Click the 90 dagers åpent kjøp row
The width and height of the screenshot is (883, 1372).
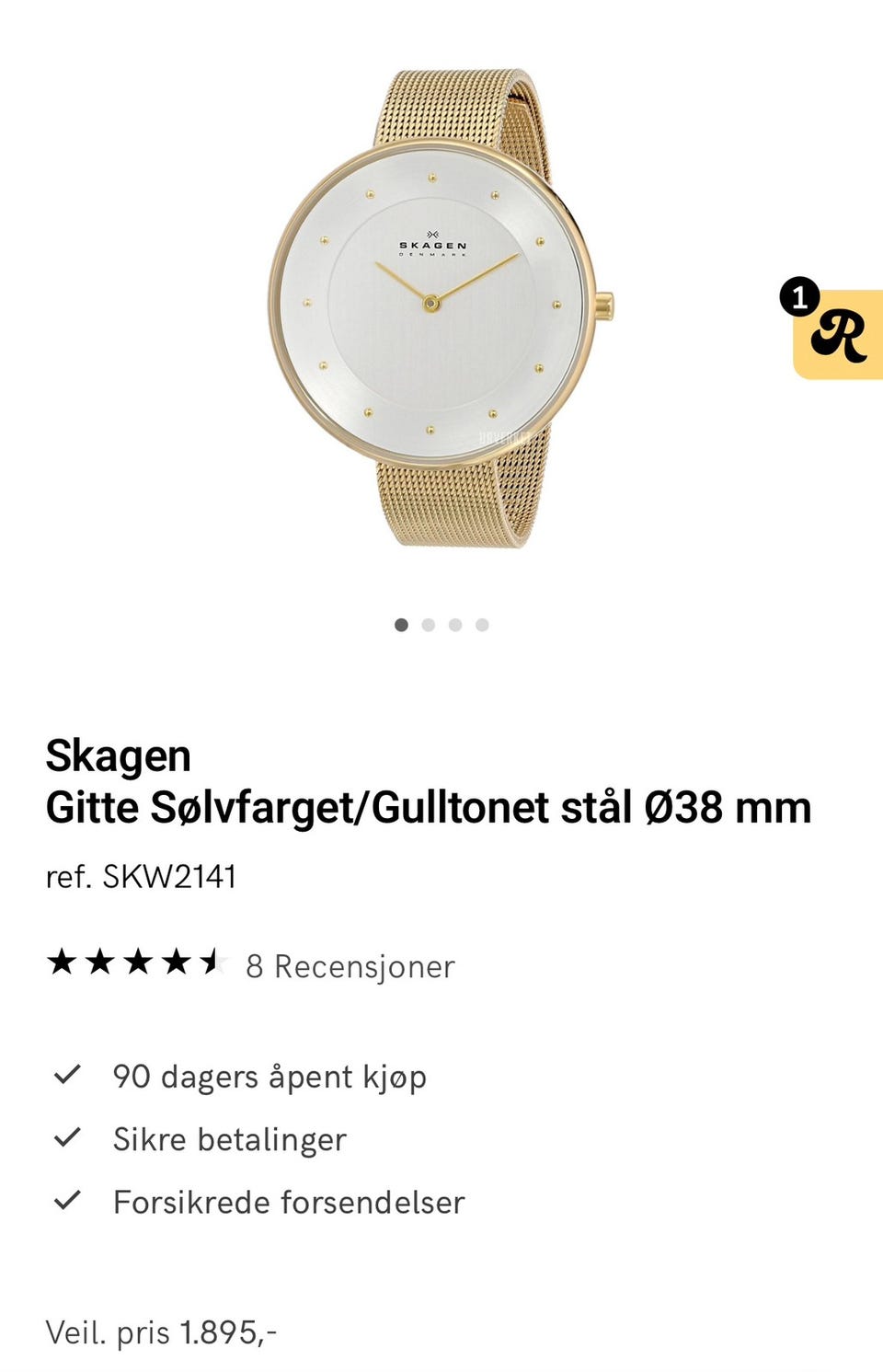coord(271,1075)
